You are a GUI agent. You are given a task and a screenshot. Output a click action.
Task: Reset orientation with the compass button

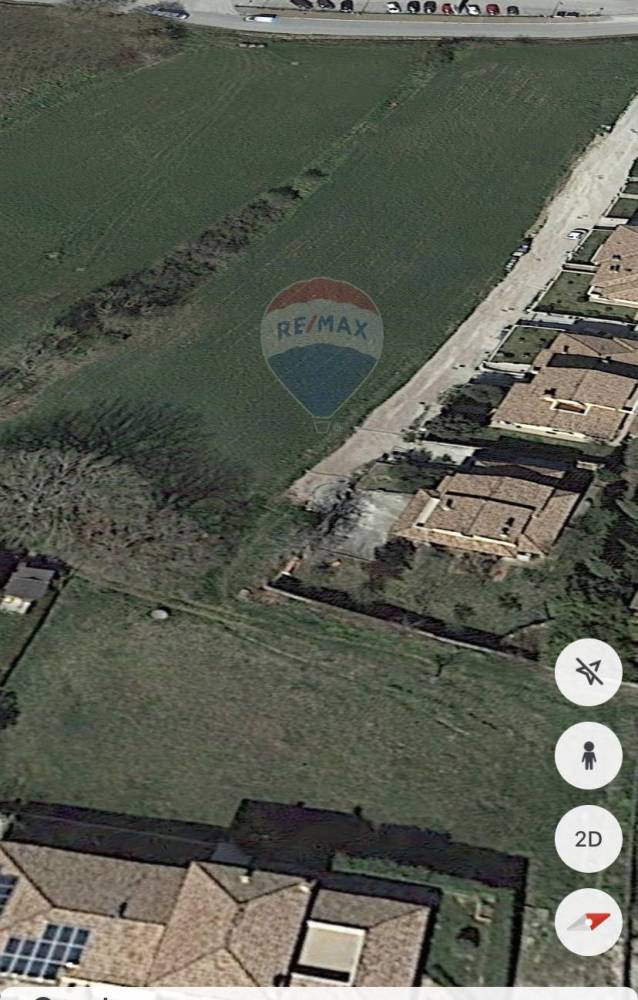(588, 921)
